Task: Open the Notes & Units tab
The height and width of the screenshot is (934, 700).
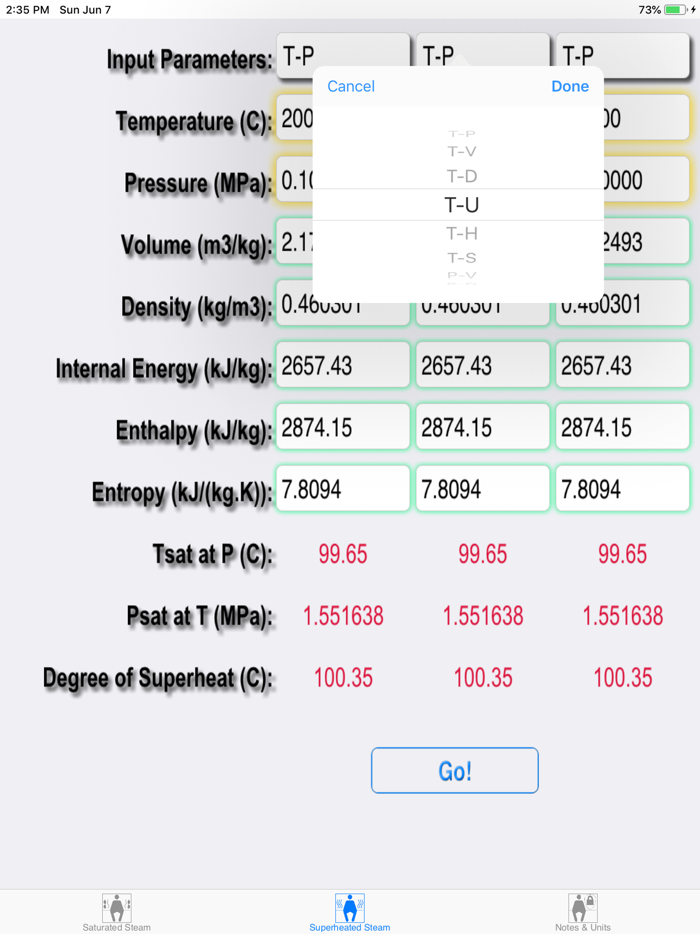Action: point(582,912)
